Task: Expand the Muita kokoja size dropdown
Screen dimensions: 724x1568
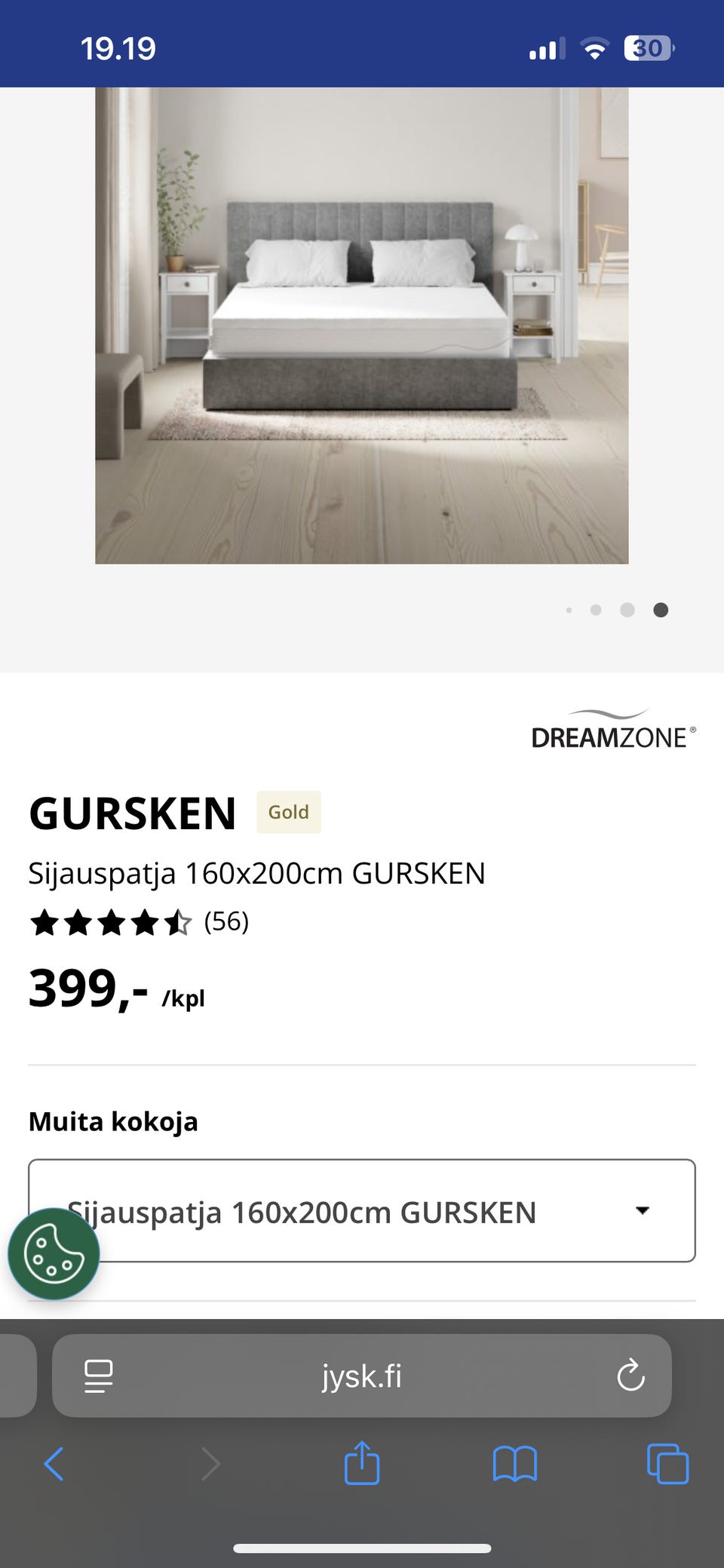Action: pyautogui.click(x=360, y=1212)
